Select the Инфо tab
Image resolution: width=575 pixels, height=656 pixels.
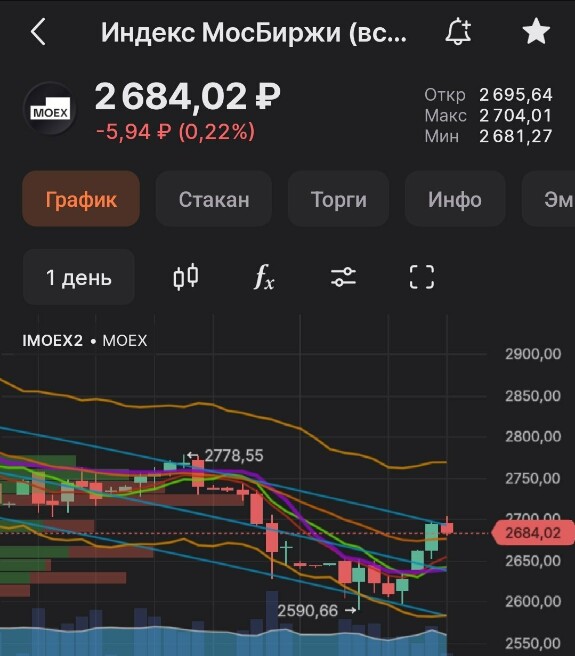(455, 199)
